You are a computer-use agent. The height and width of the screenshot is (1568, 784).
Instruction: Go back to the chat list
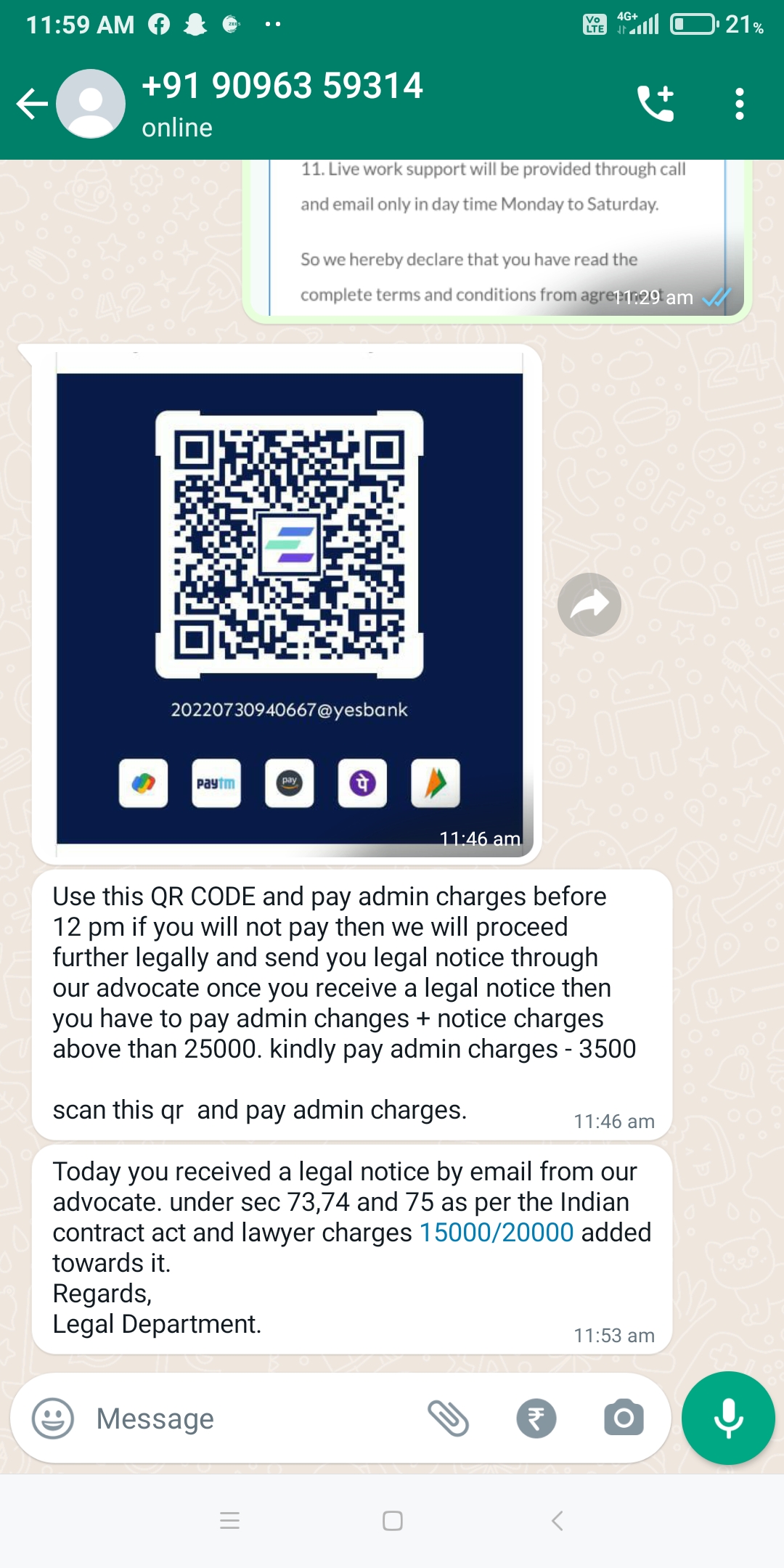(32, 104)
